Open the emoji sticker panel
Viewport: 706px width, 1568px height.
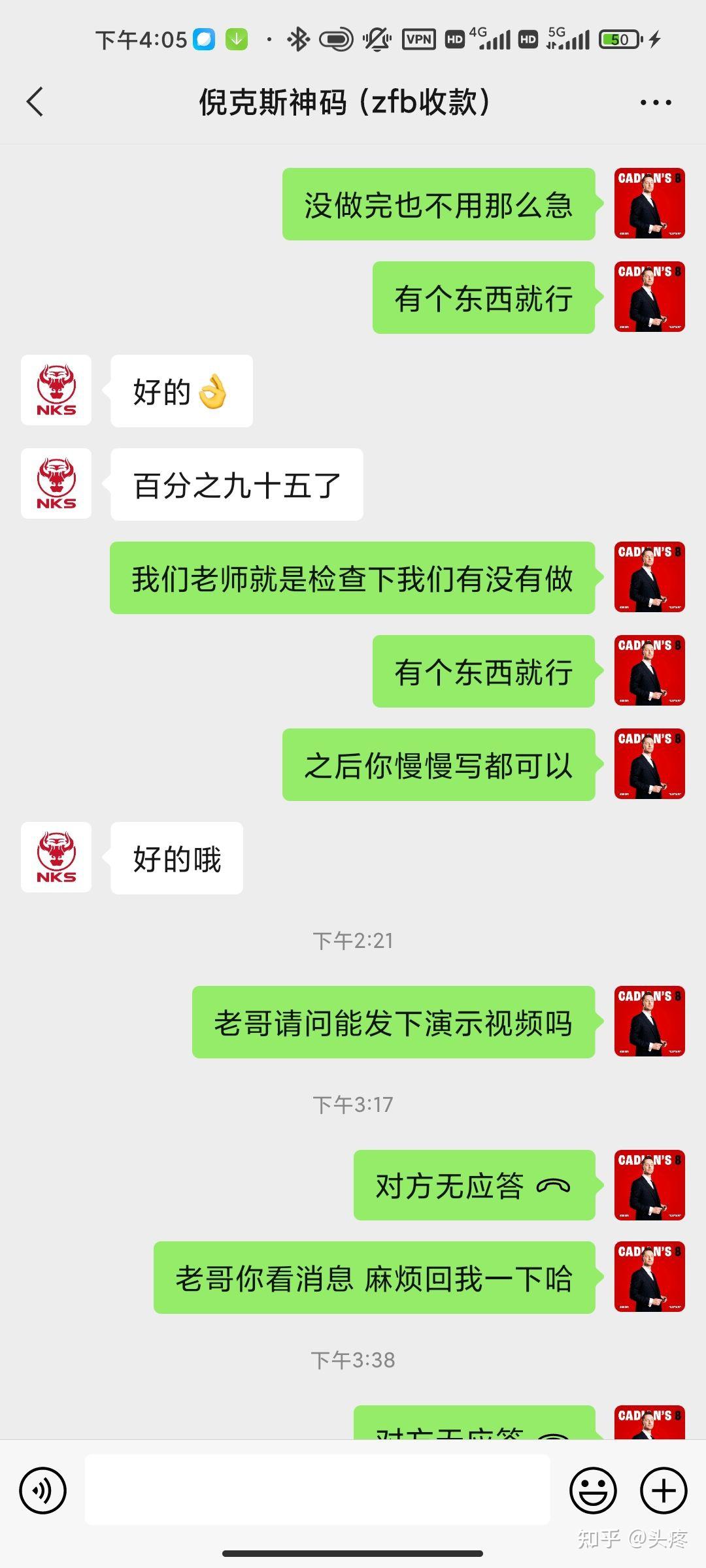coord(593,1490)
